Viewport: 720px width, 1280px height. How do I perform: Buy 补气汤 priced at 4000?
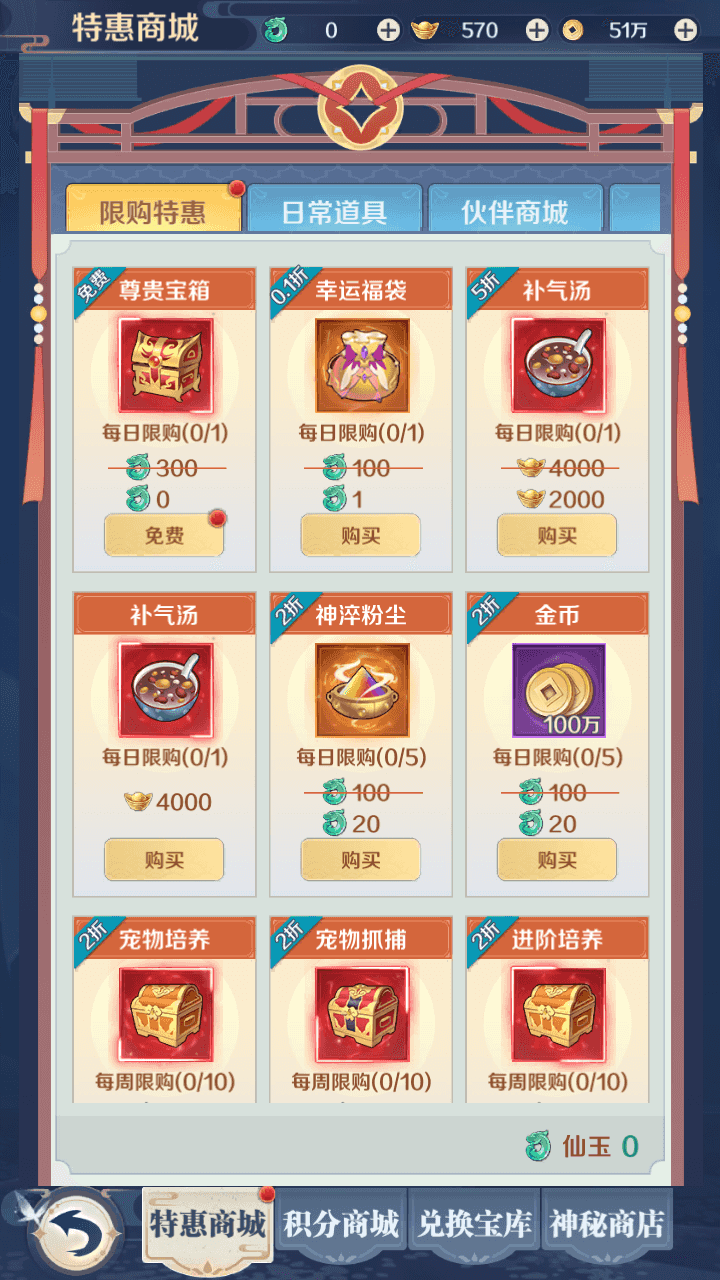pyautogui.click(x=164, y=860)
